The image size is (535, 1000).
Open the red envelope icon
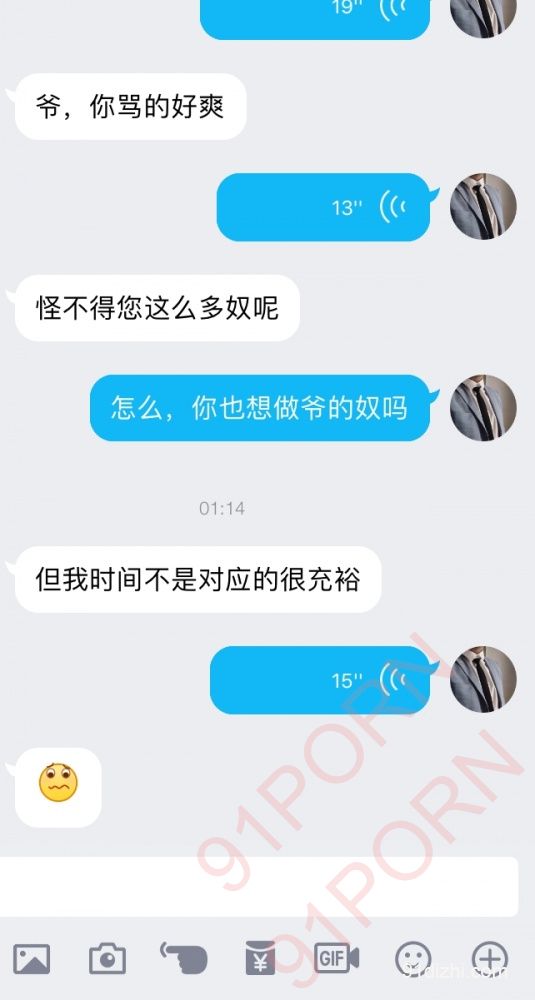pos(260,958)
